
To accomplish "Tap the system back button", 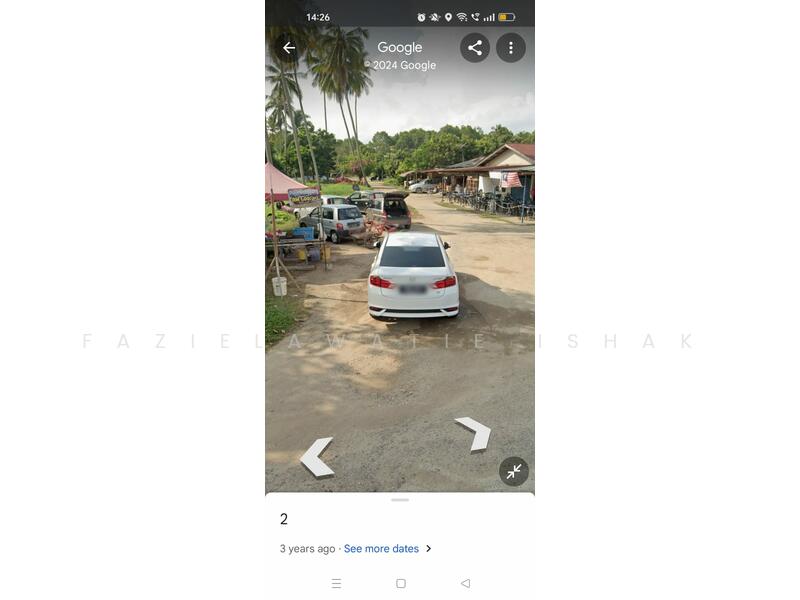I will point(465,583).
